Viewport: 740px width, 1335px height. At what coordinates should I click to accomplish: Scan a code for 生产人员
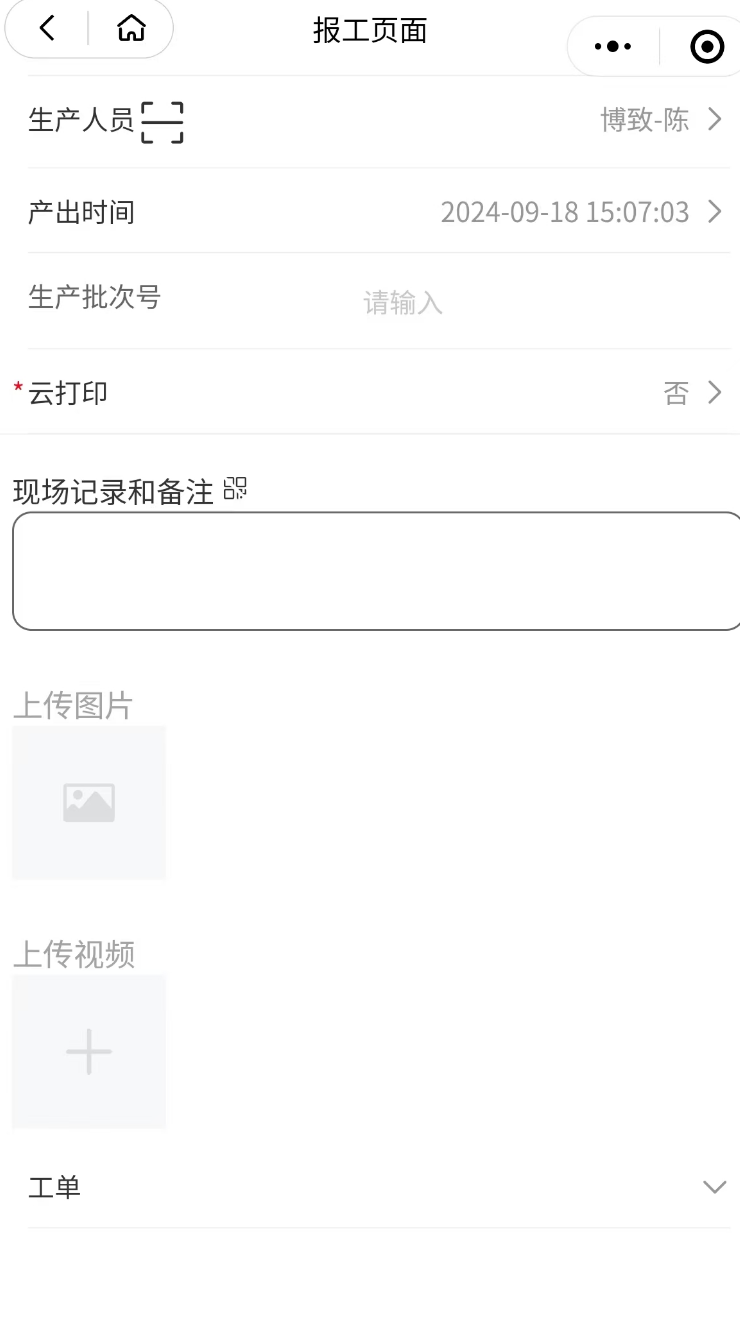coord(162,122)
